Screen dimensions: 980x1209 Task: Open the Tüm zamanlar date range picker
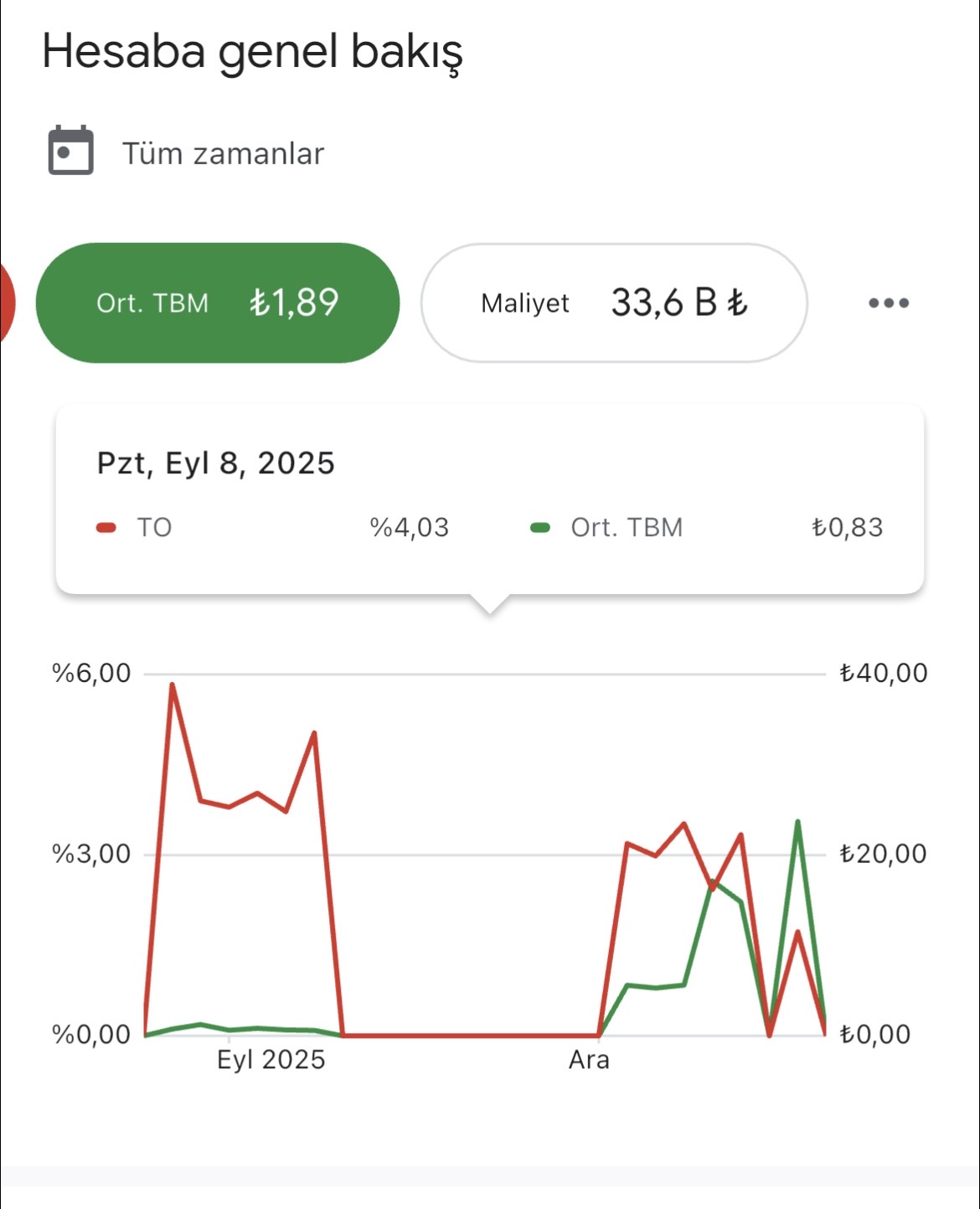pyautogui.click(x=186, y=152)
